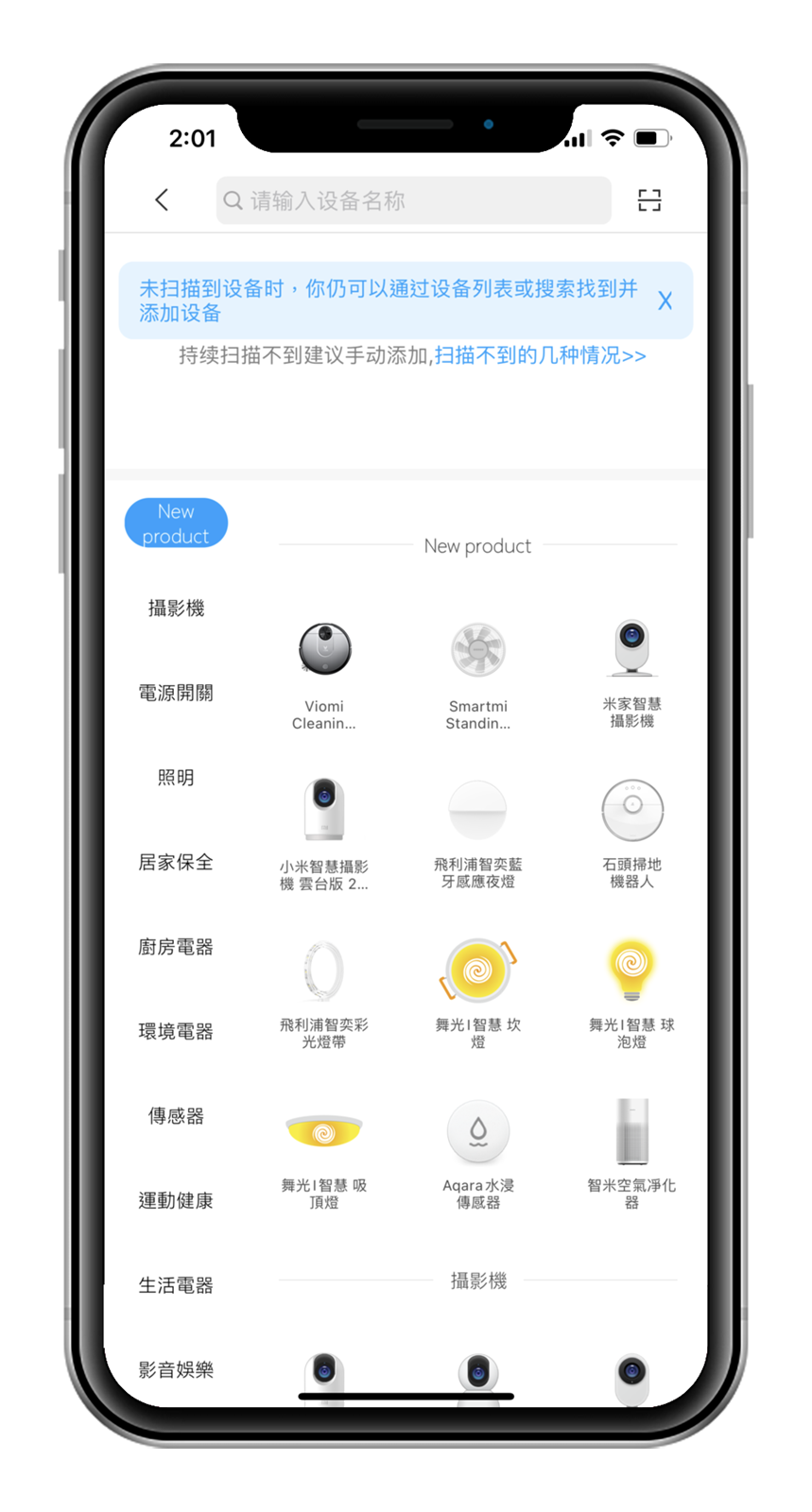Tap the device name search field
Image resolution: width=812 pixels, height=1512 pixels.
click(413, 200)
